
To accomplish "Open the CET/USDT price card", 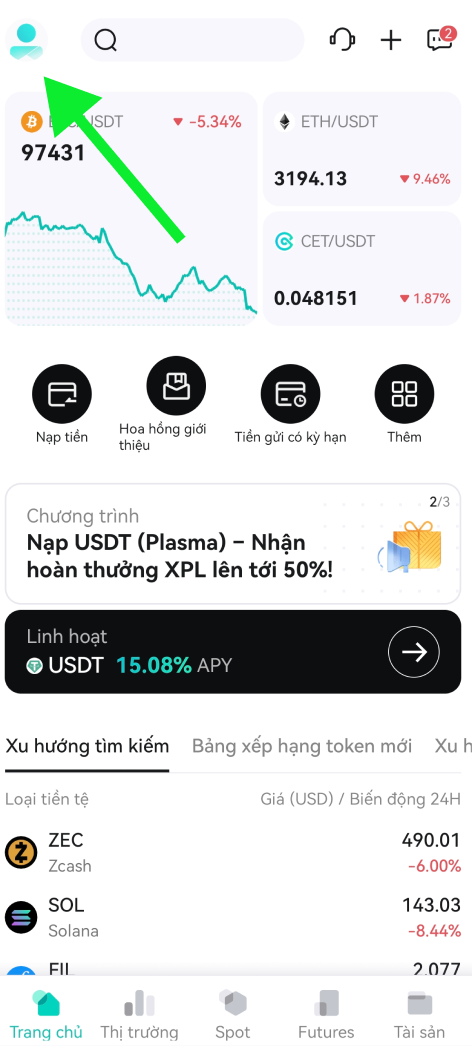I will [x=362, y=269].
